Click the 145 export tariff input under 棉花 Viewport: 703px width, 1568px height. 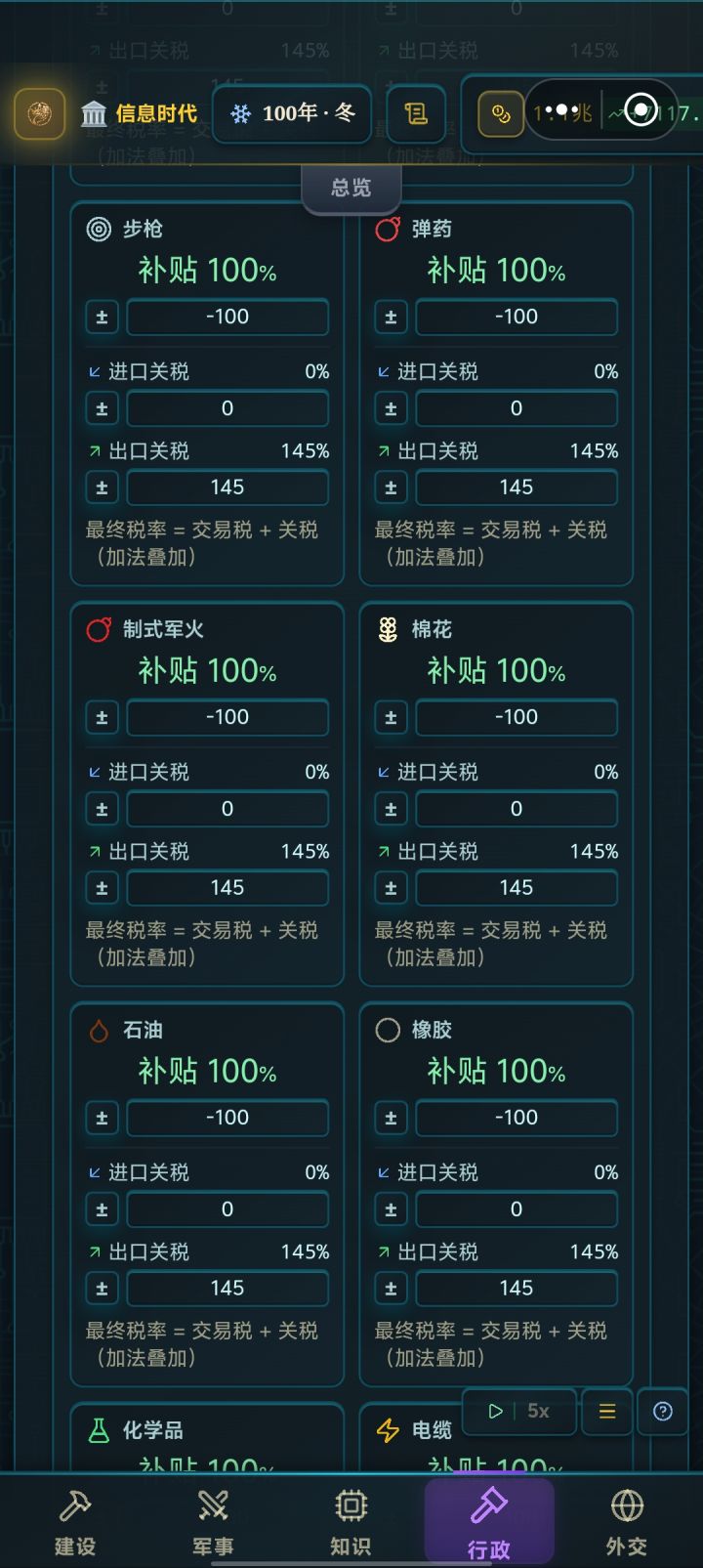pos(516,887)
